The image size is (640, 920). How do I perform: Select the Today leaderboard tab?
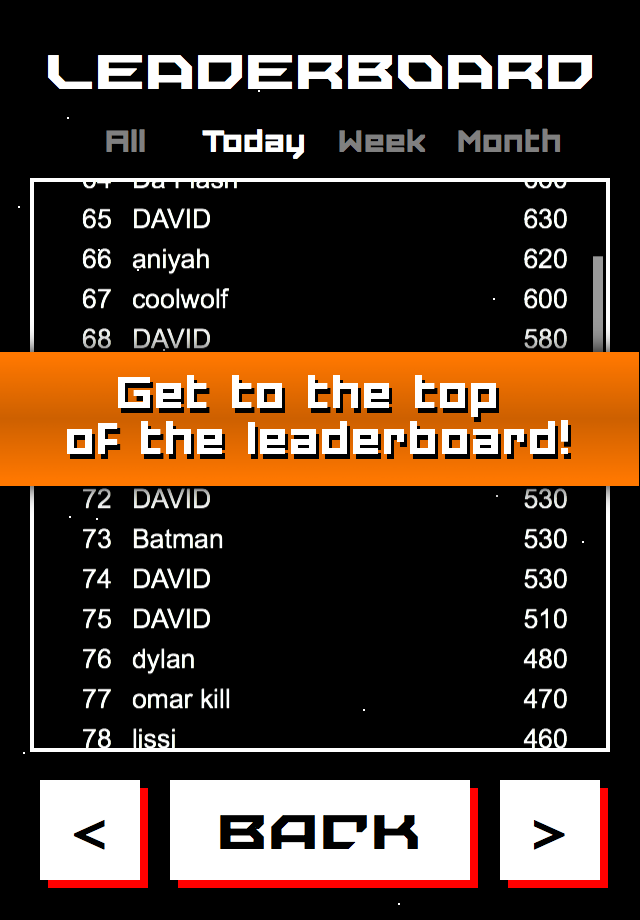(253, 142)
